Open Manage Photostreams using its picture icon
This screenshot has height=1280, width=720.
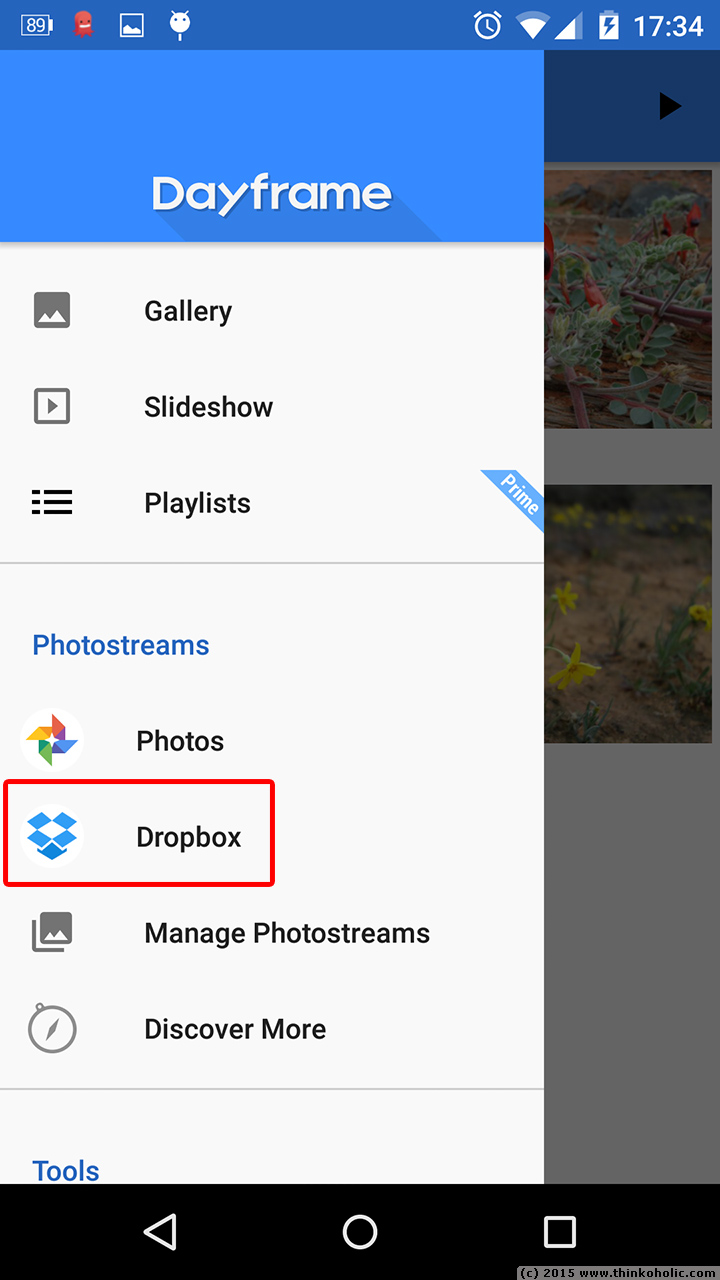52,932
